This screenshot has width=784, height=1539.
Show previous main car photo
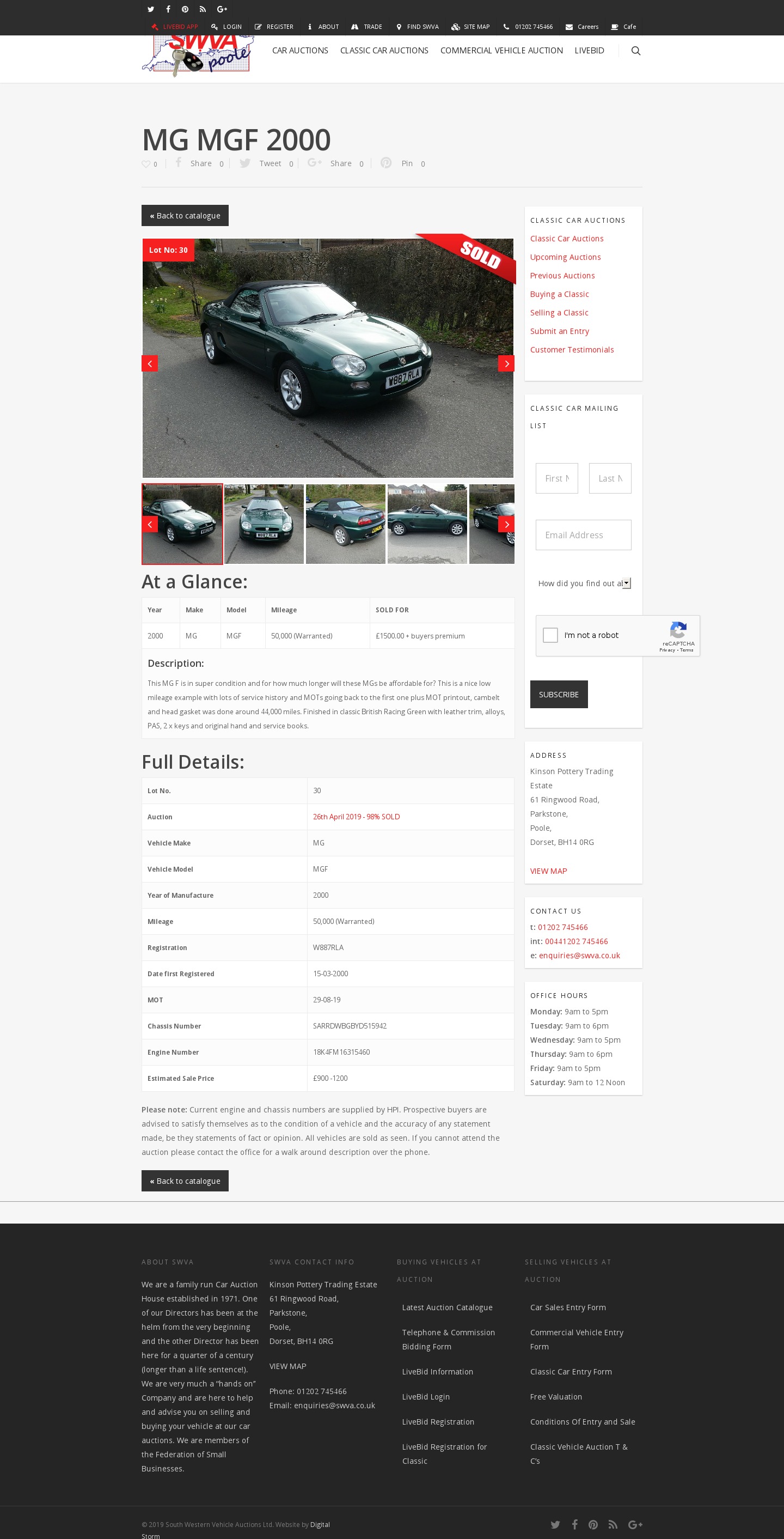(x=149, y=363)
